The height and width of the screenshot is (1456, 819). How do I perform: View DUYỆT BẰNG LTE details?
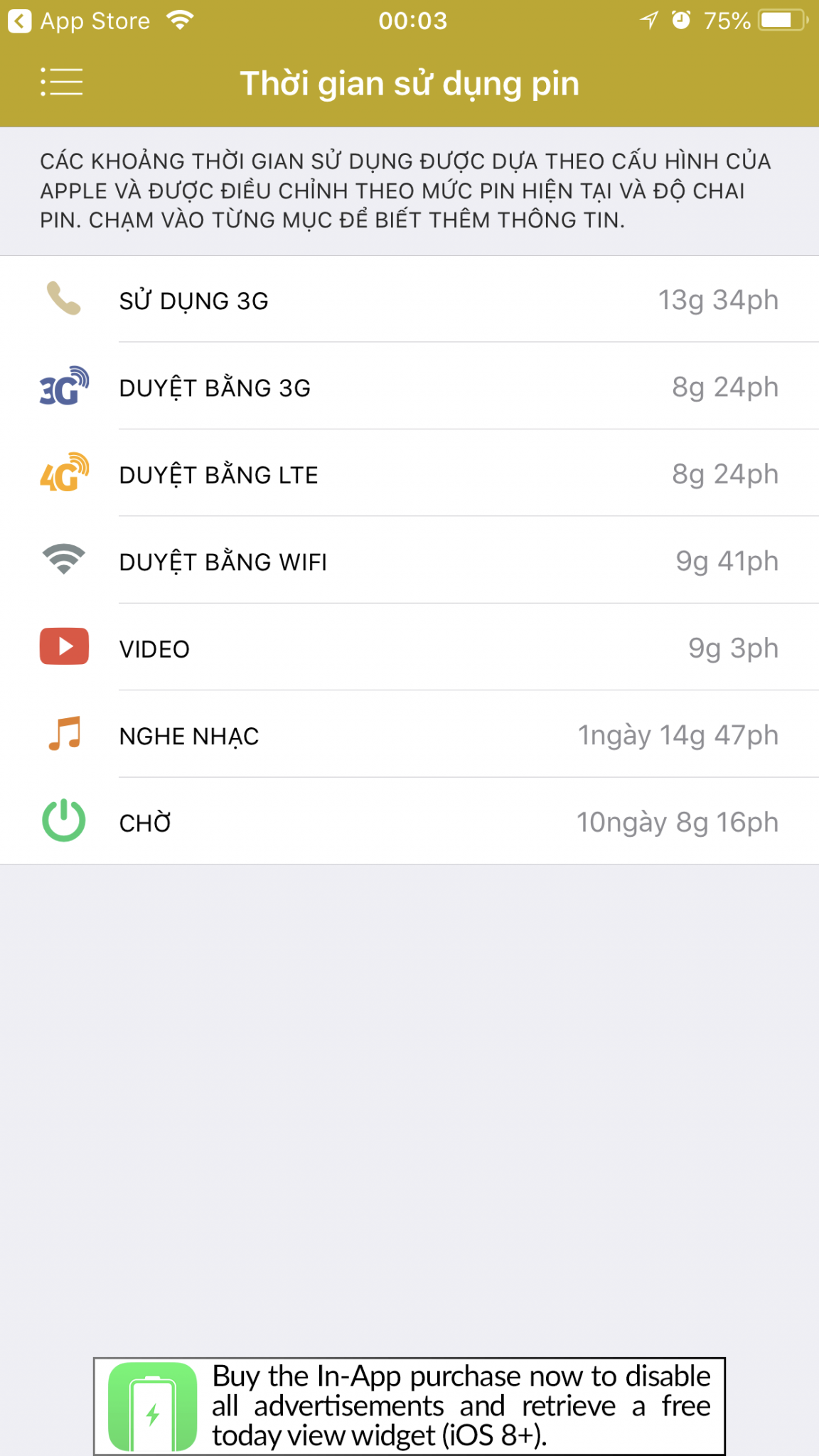(x=409, y=474)
